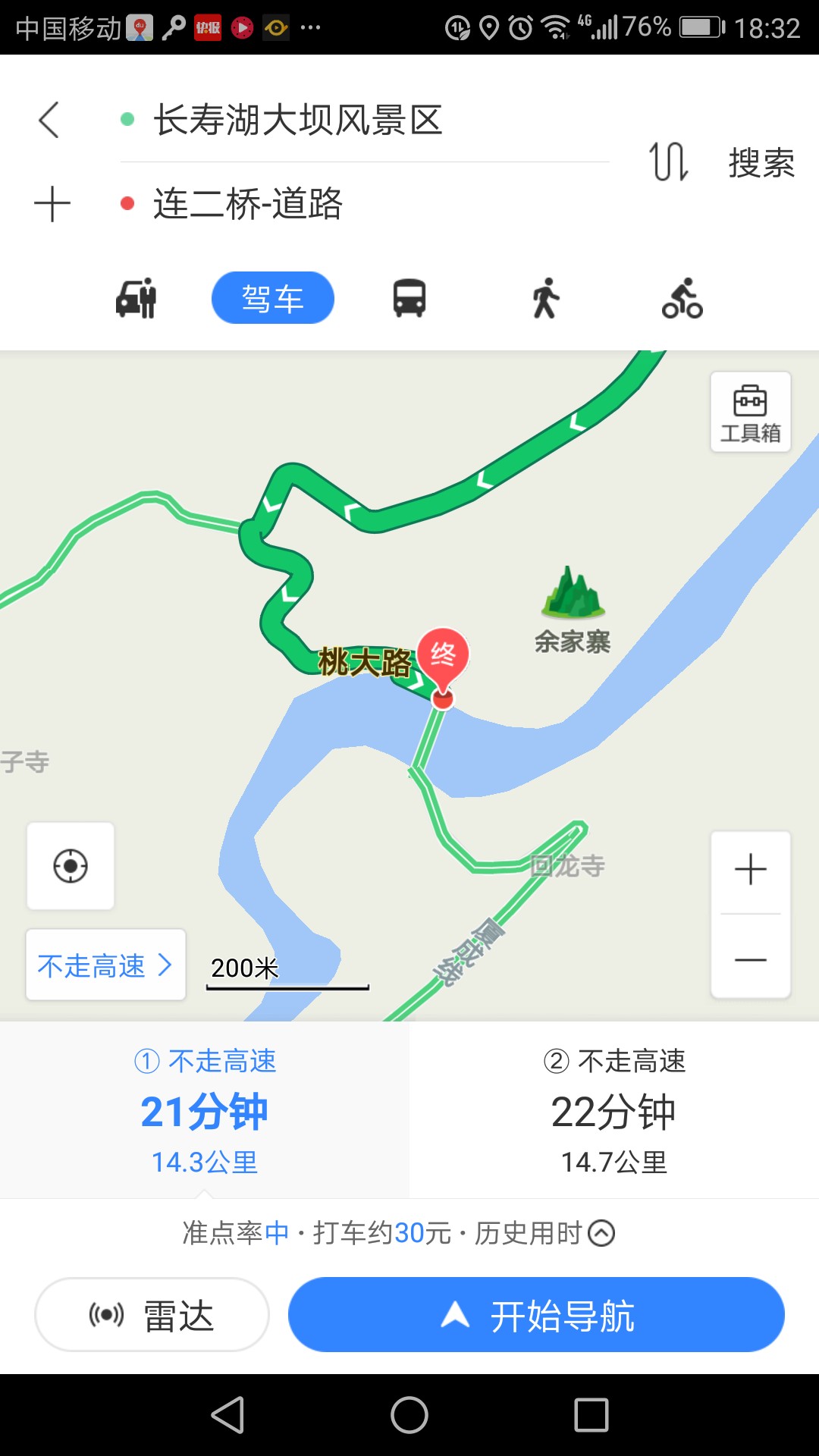This screenshot has height=1456, width=819.
Task: Switch to the walking route tab
Action: 545,298
